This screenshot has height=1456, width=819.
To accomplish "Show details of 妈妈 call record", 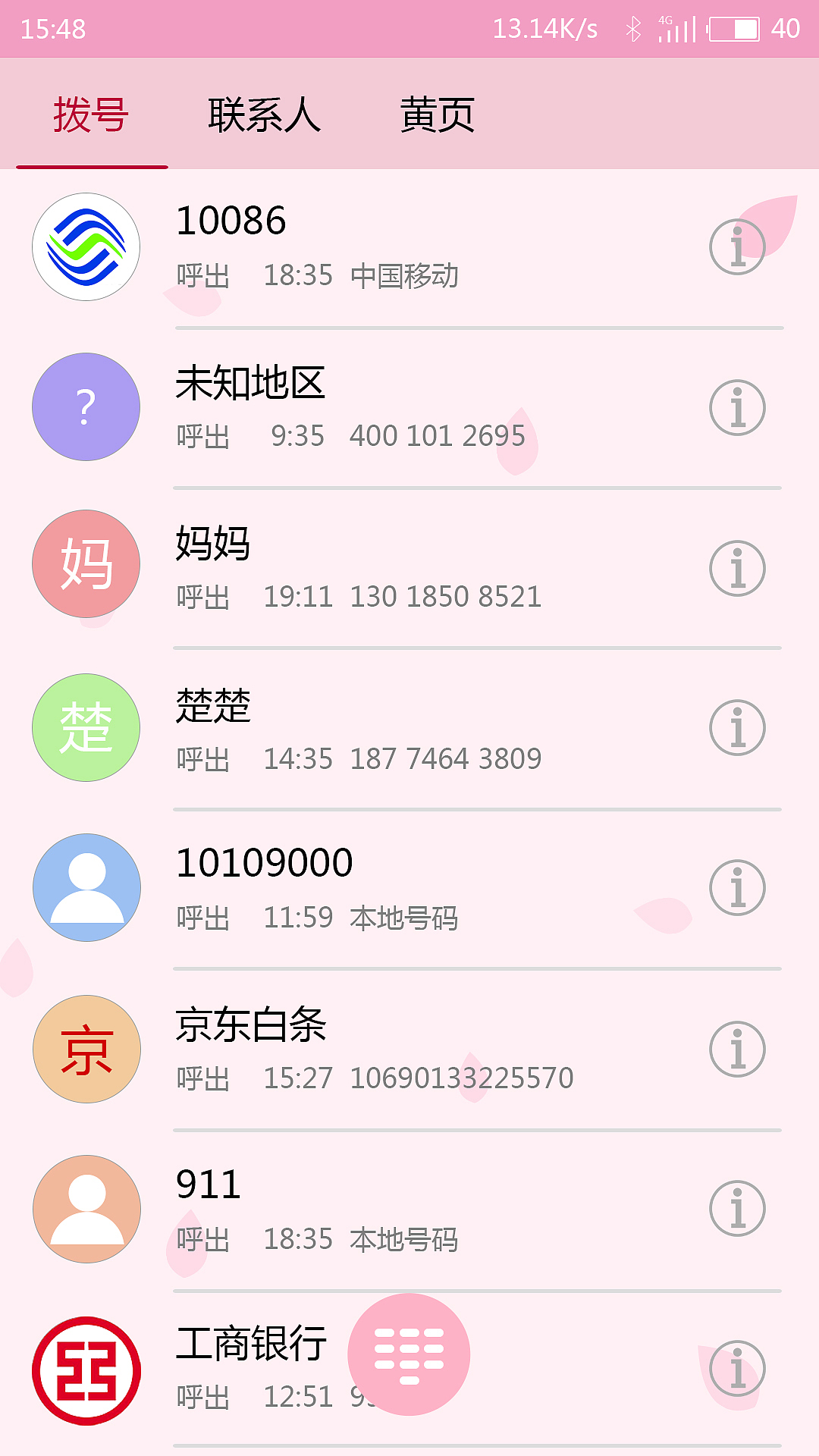I will coord(737,569).
